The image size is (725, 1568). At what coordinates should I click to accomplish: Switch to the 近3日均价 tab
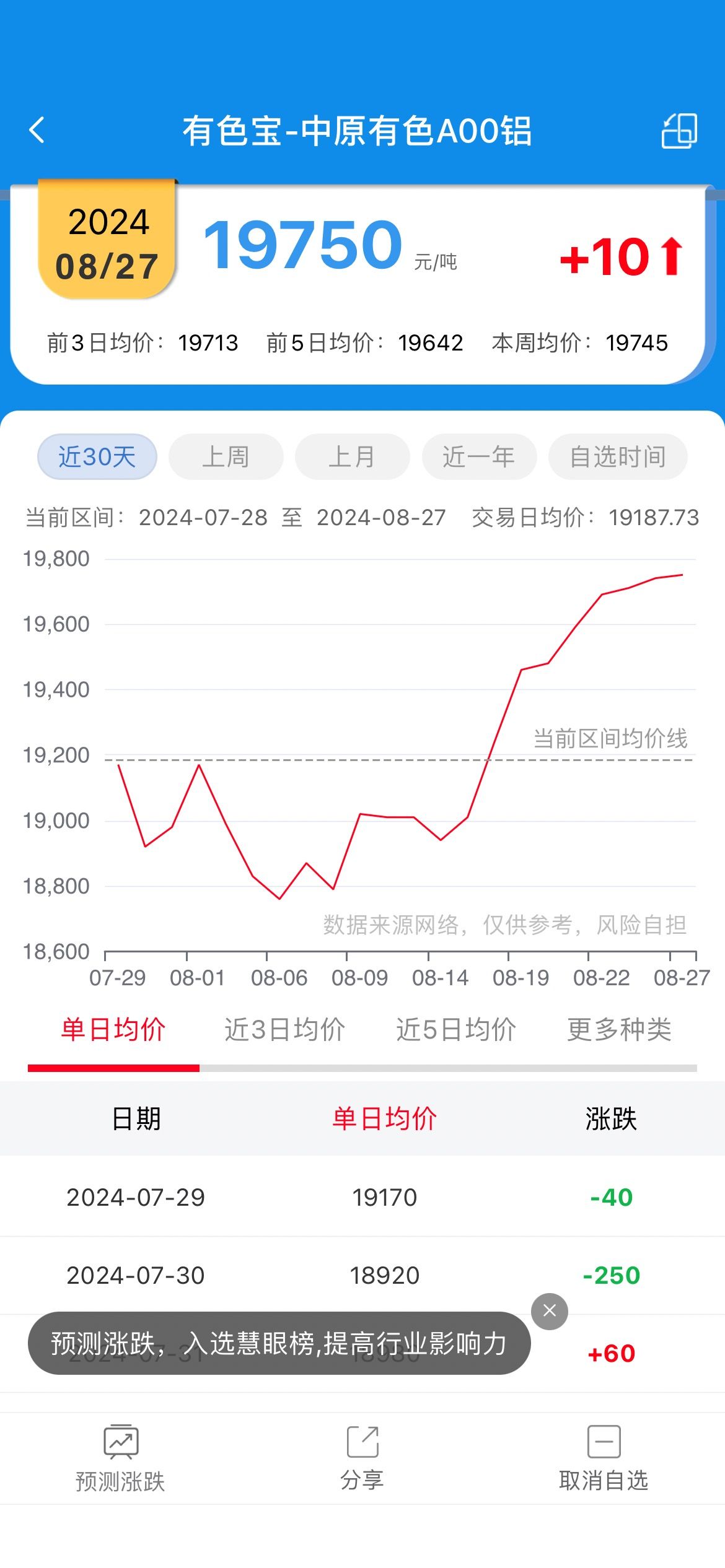point(284,1029)
